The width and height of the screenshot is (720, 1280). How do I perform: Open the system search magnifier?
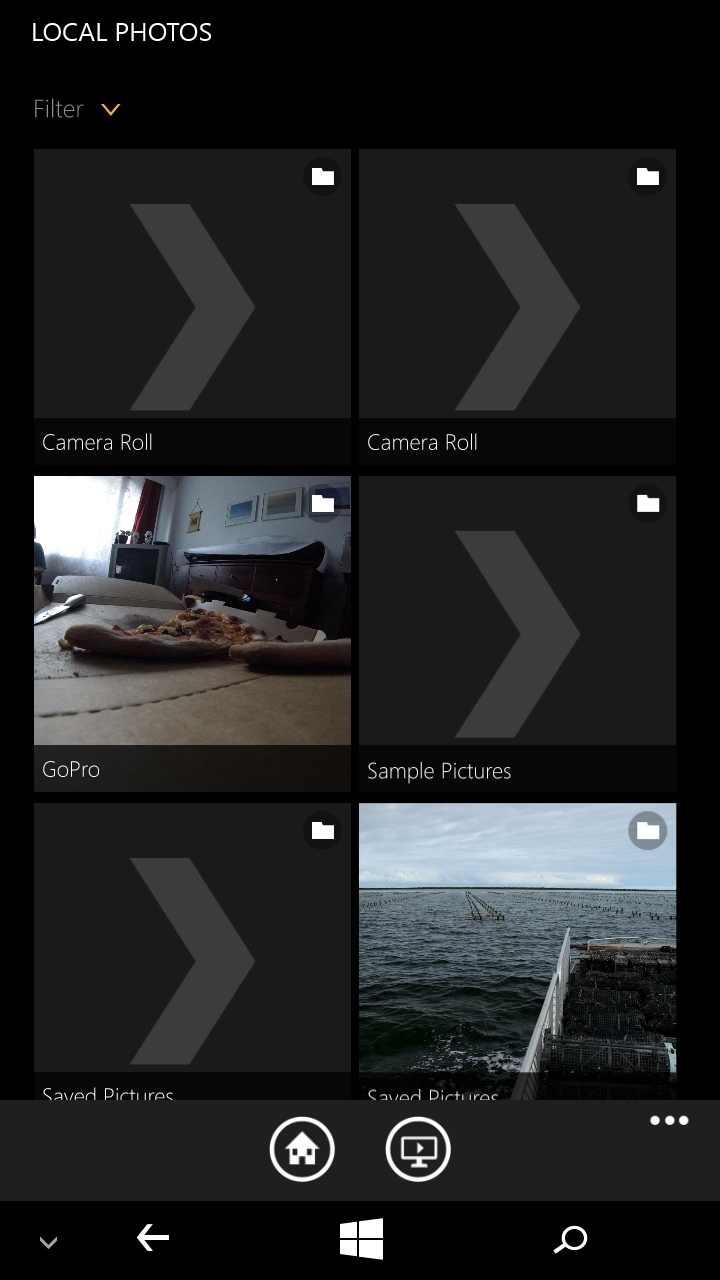570,1240
